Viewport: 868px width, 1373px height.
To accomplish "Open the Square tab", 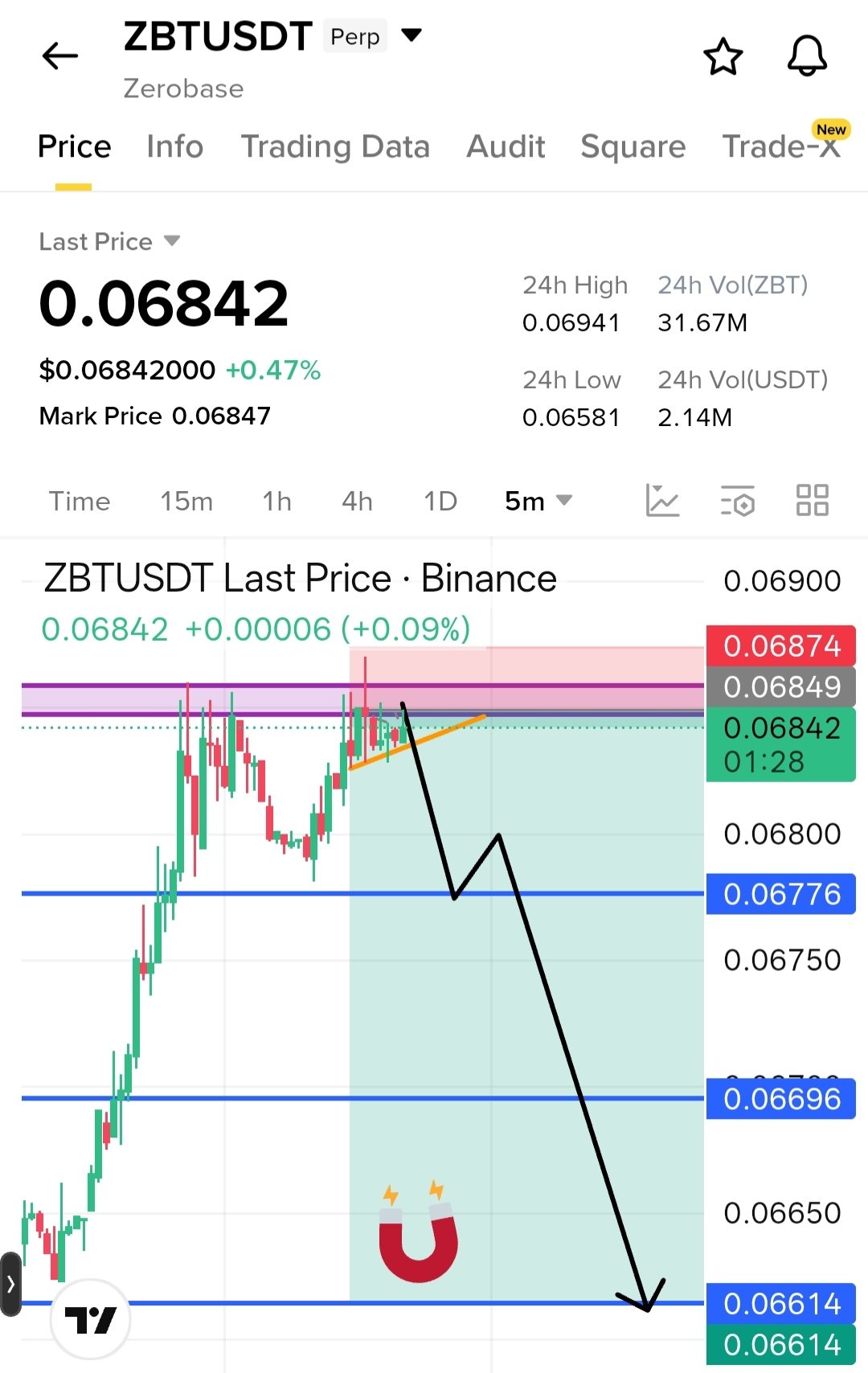I will click(x=633, y=147).
